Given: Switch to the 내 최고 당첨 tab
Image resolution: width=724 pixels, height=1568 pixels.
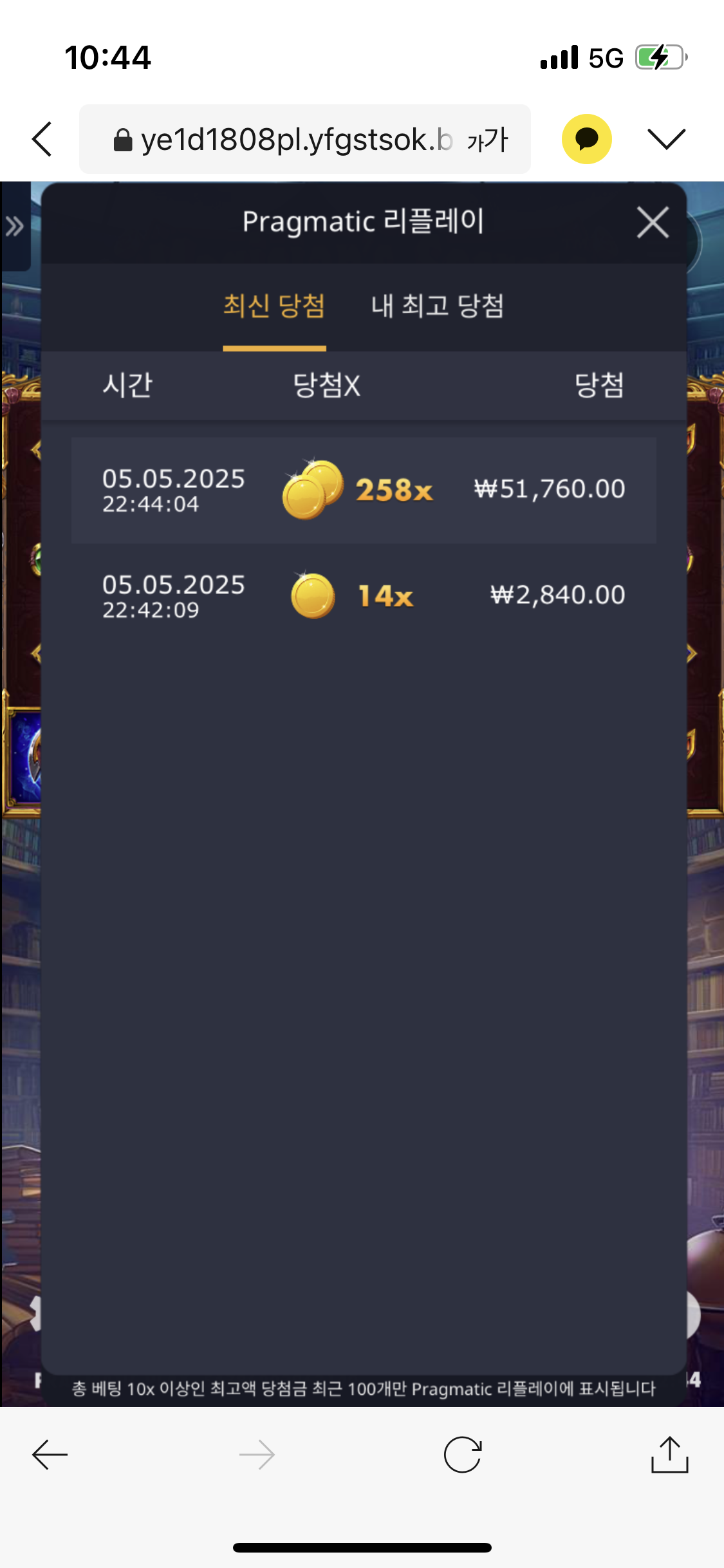Looking at the screenshot, I should (438, 306).
